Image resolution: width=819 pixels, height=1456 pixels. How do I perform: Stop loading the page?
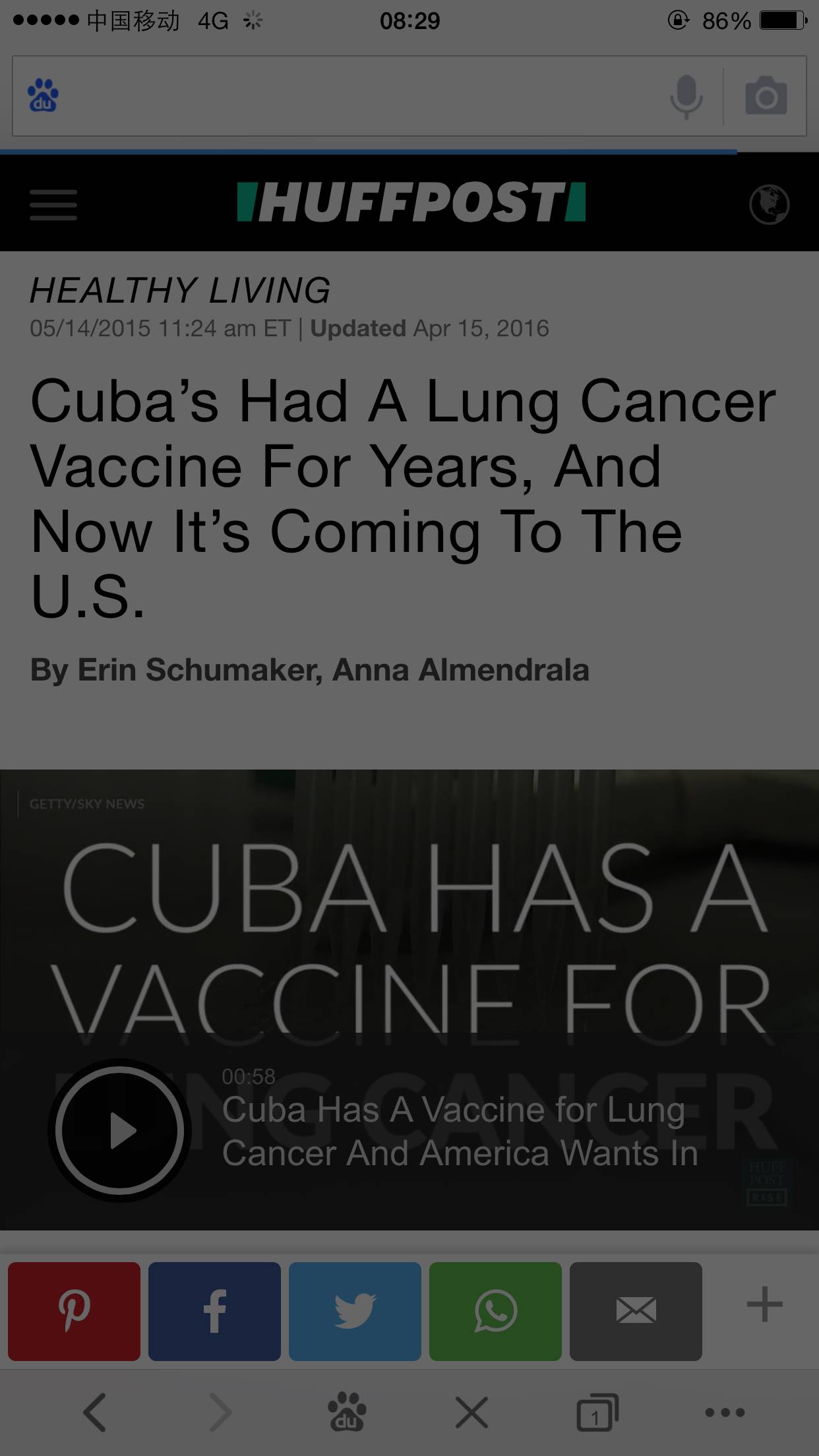[471, 1412]
